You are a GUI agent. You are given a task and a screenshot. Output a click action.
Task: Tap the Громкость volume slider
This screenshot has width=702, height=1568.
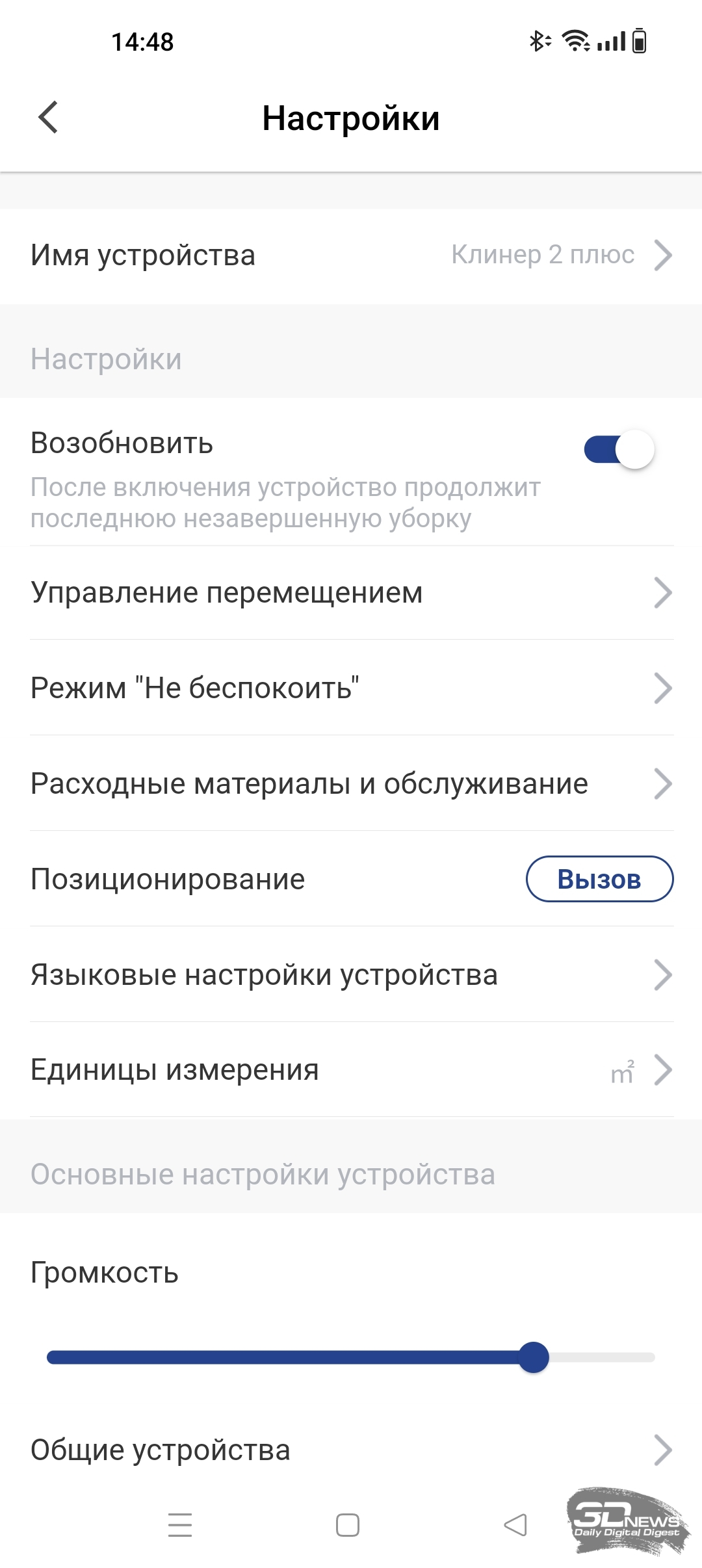351,1357
